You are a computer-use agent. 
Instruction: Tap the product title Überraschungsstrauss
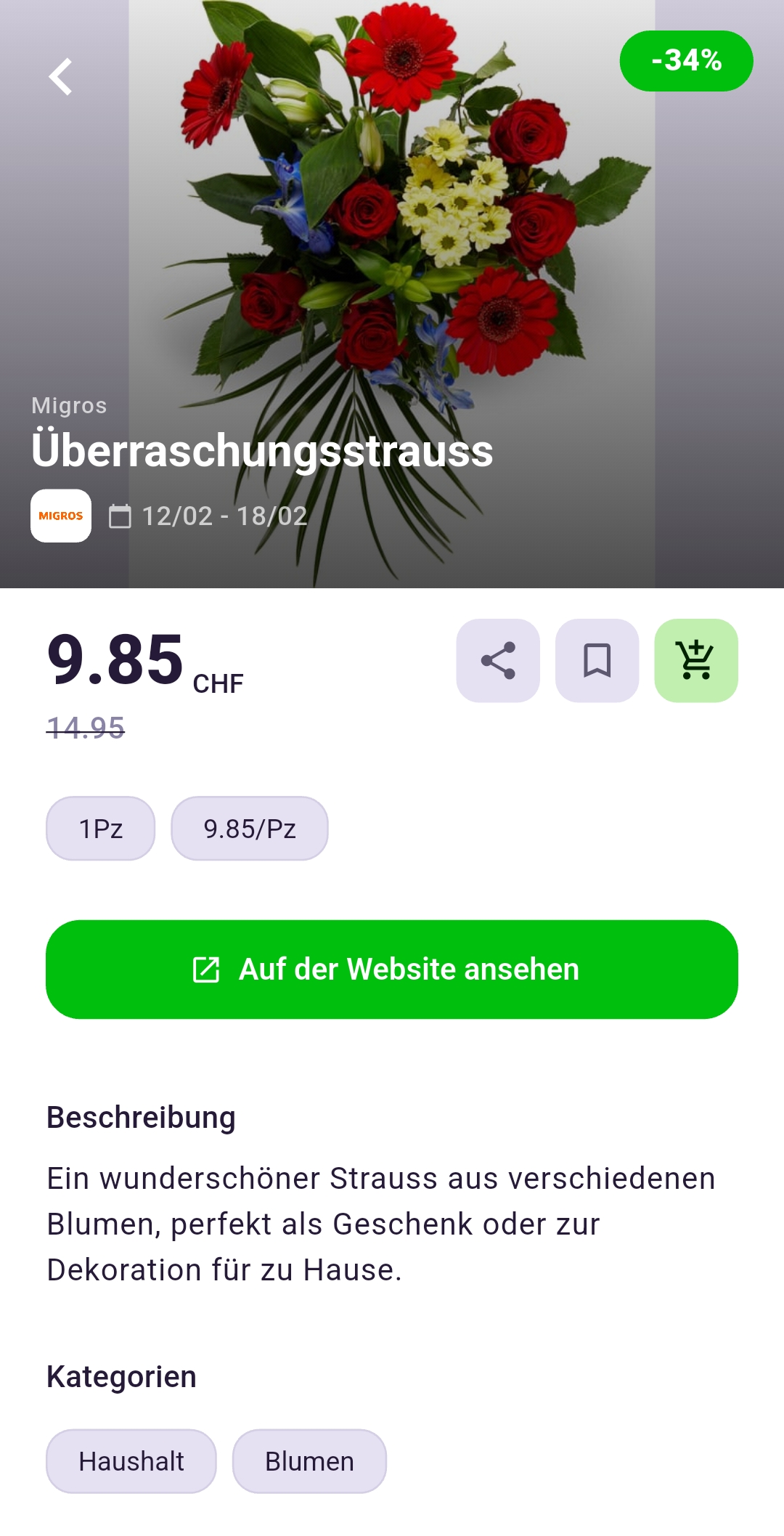(262, 452)
